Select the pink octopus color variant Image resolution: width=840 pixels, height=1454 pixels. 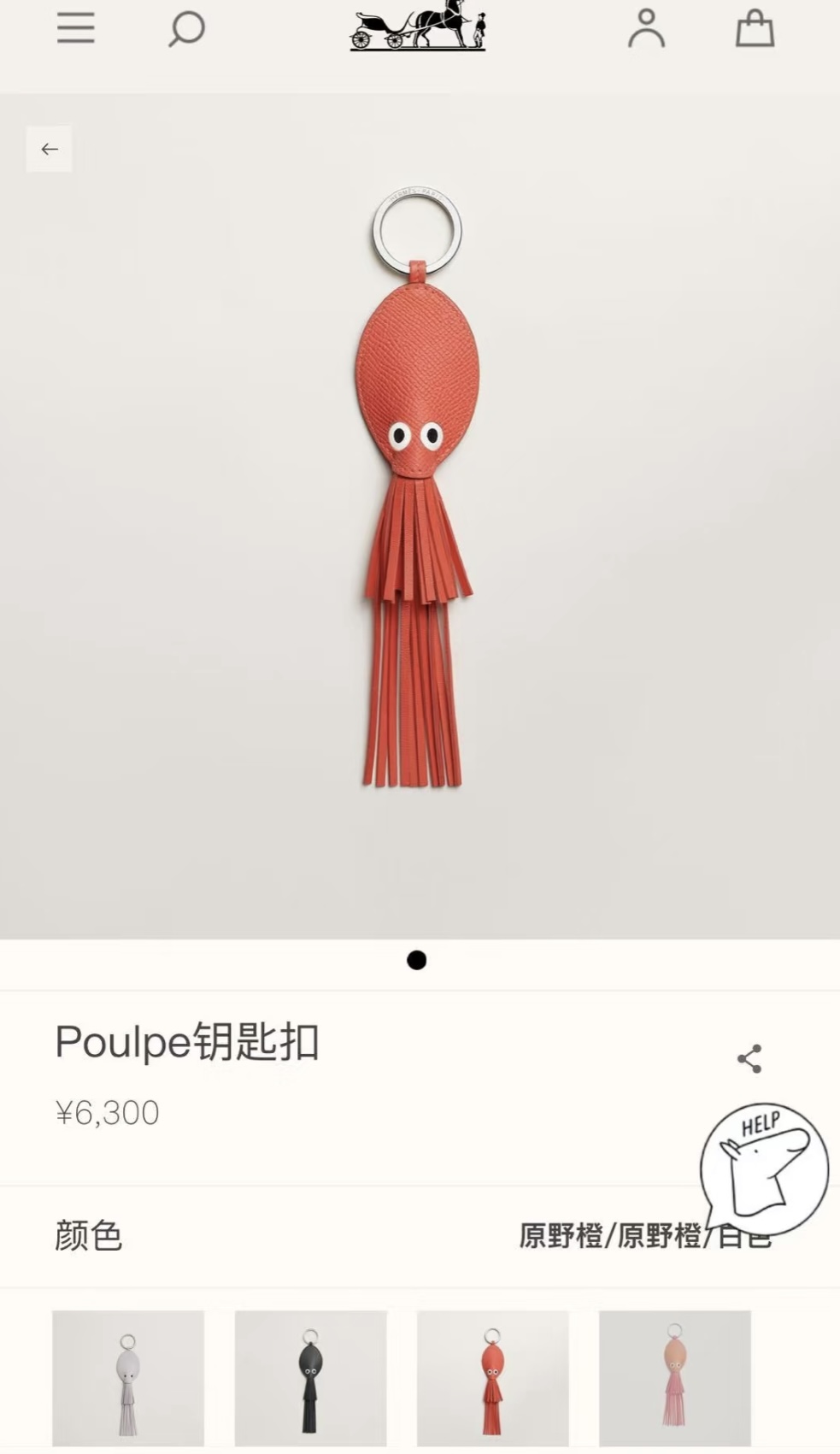coord(674,1378)
